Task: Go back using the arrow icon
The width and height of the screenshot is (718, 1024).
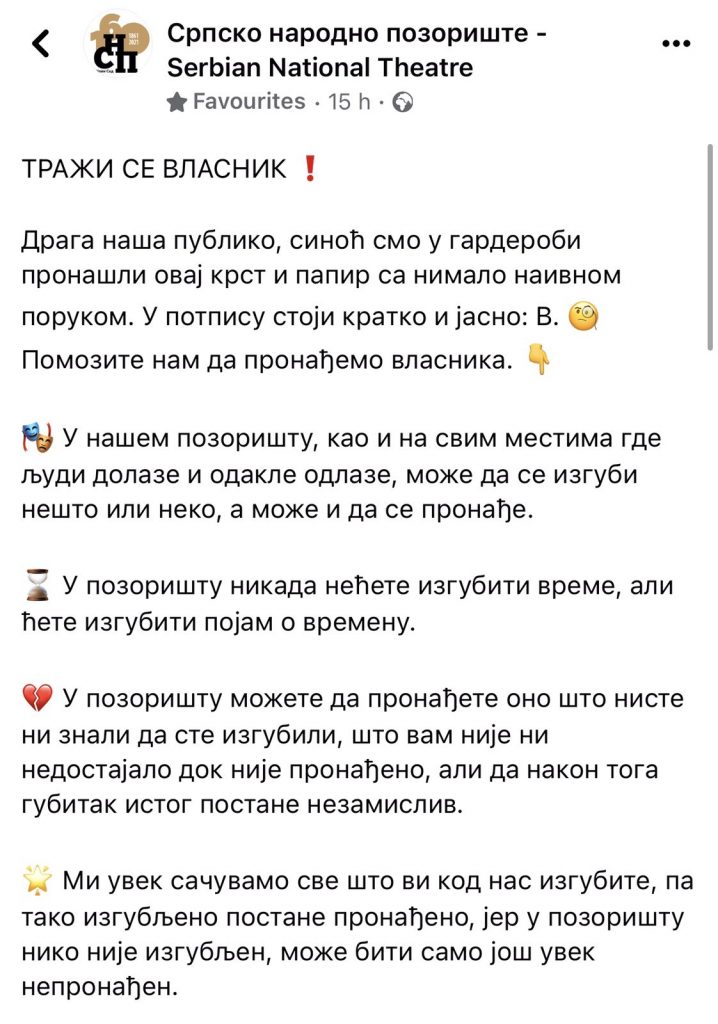Action: 41,45
